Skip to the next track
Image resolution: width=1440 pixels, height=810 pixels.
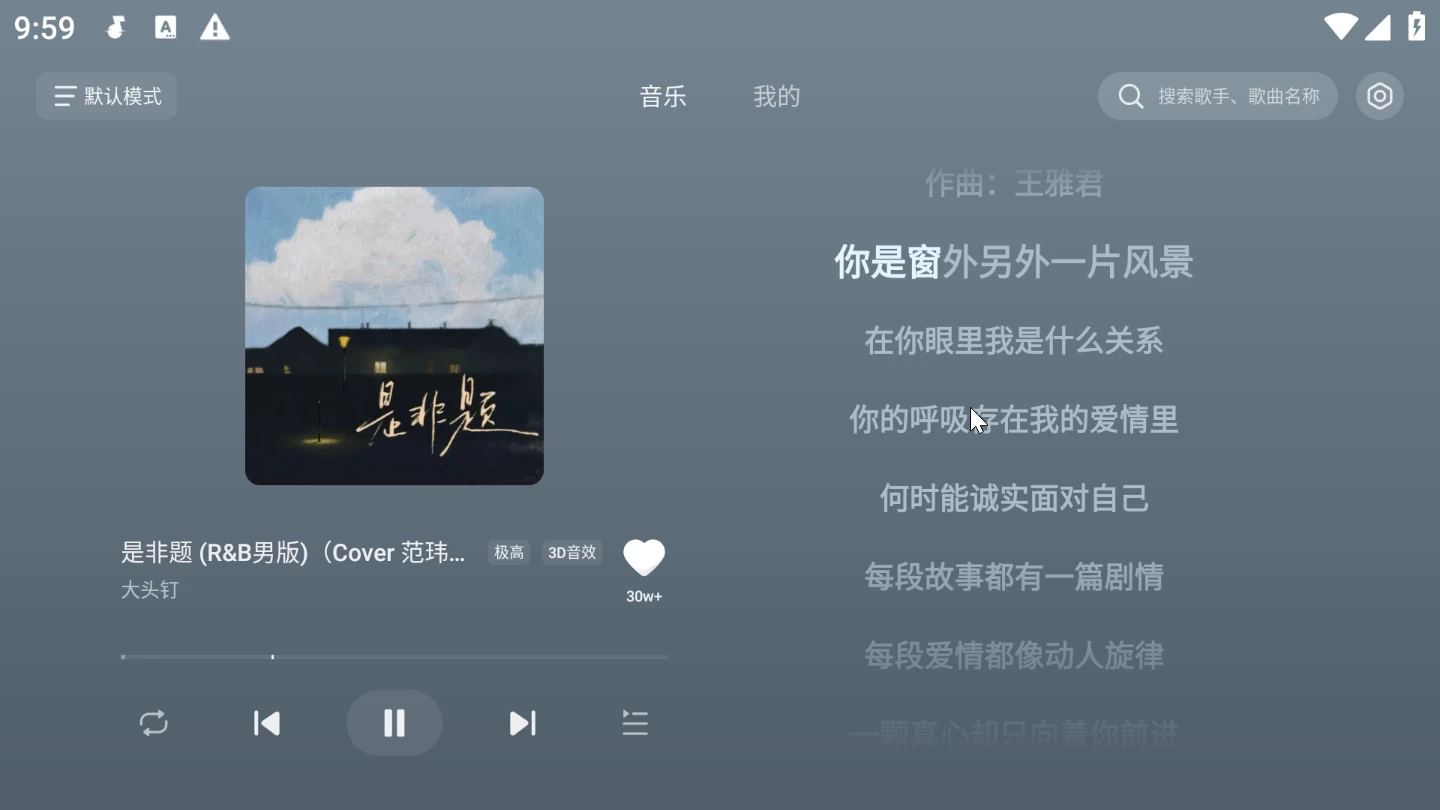(522, 723)
